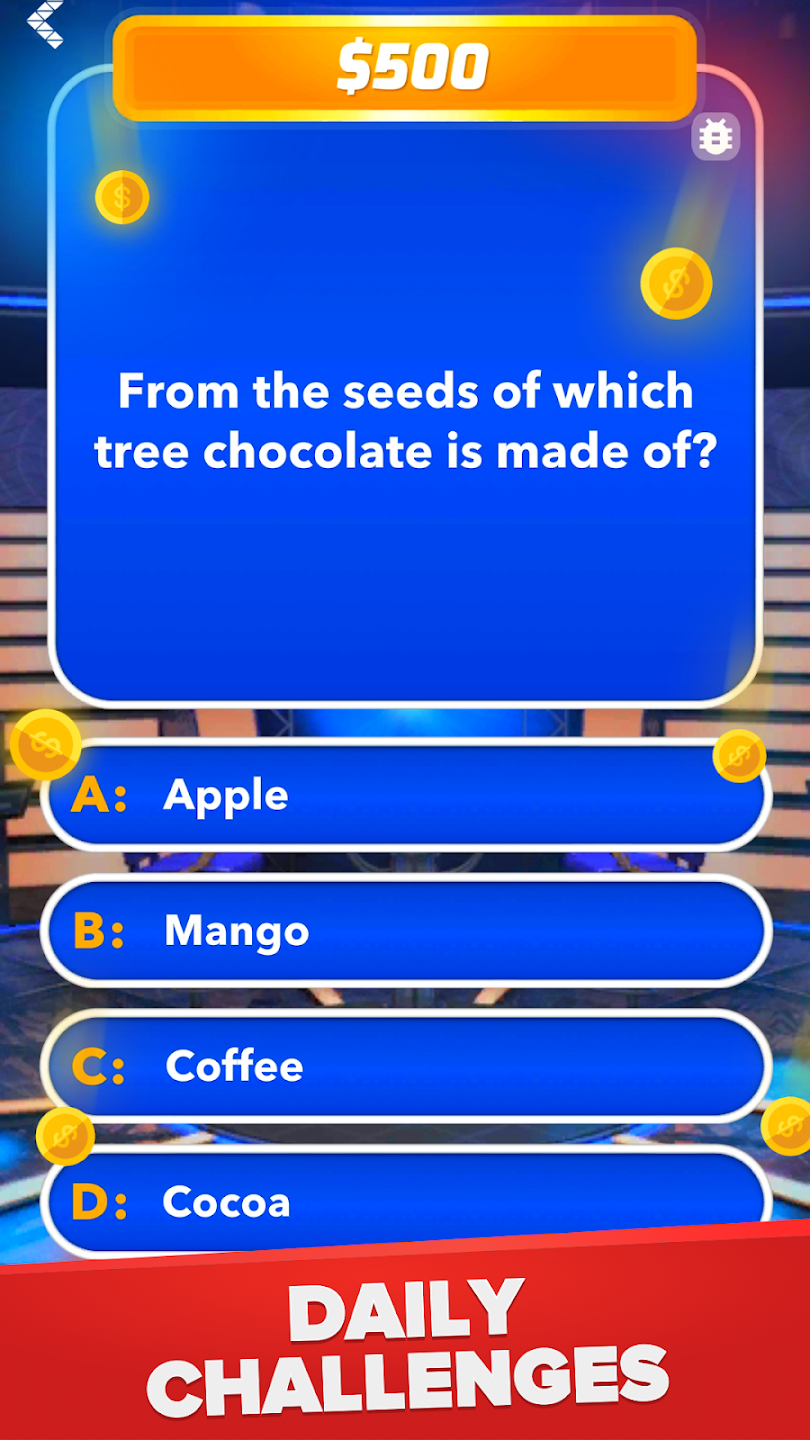Tap the back arrow to exit the quiz
The image size is (810, 1440).
click(45, 25)
